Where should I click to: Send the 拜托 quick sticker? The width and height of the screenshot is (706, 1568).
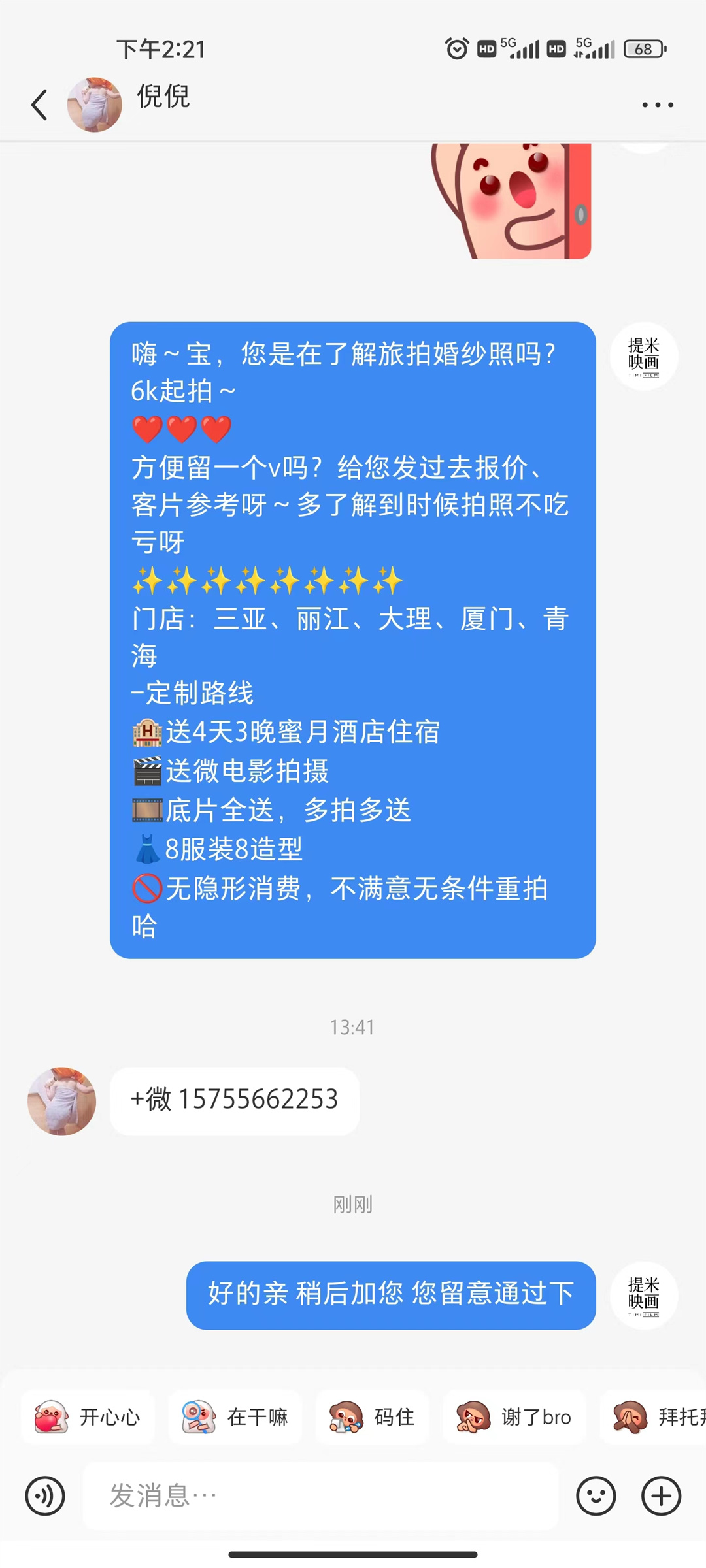[x=653, y=1416]
